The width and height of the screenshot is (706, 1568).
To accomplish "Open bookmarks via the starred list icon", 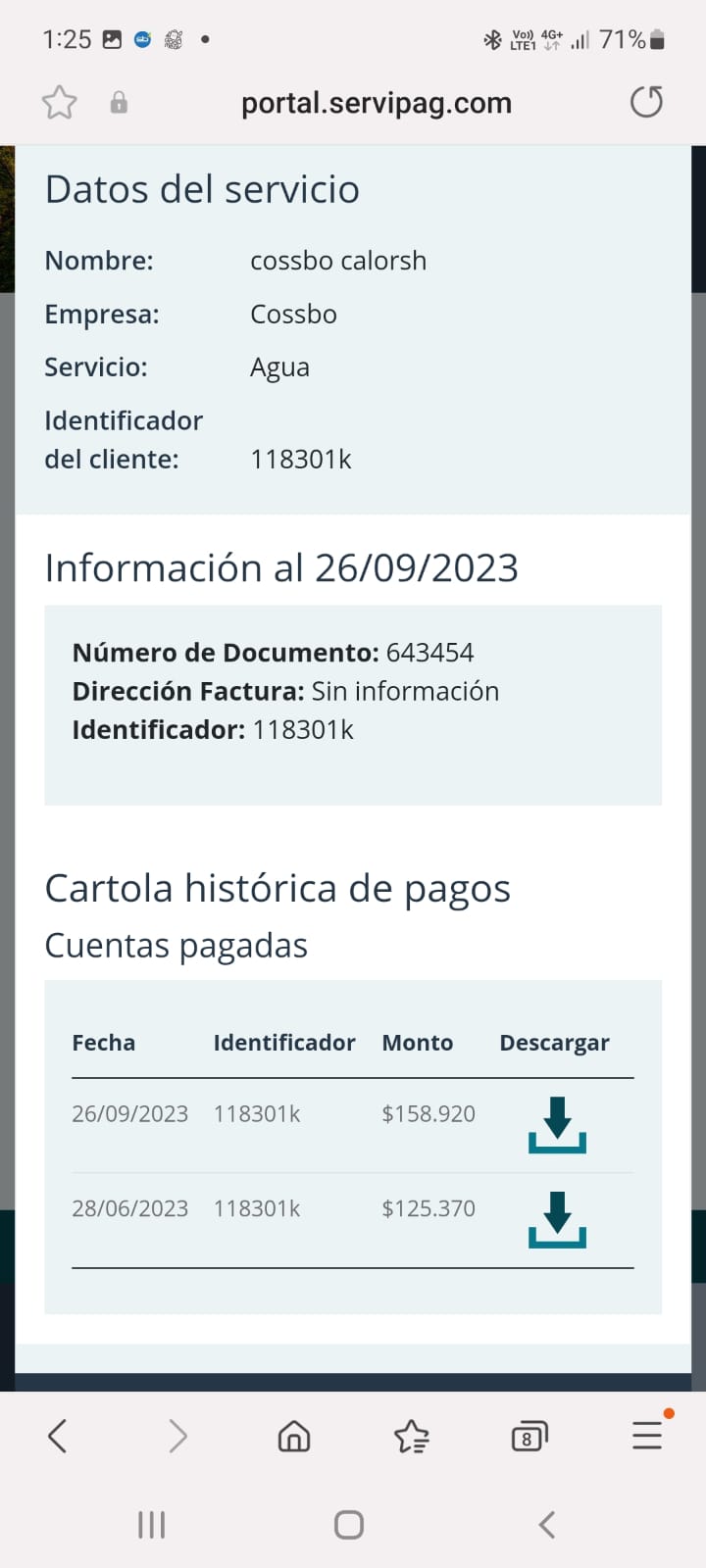I will [x=412, y=1436].
